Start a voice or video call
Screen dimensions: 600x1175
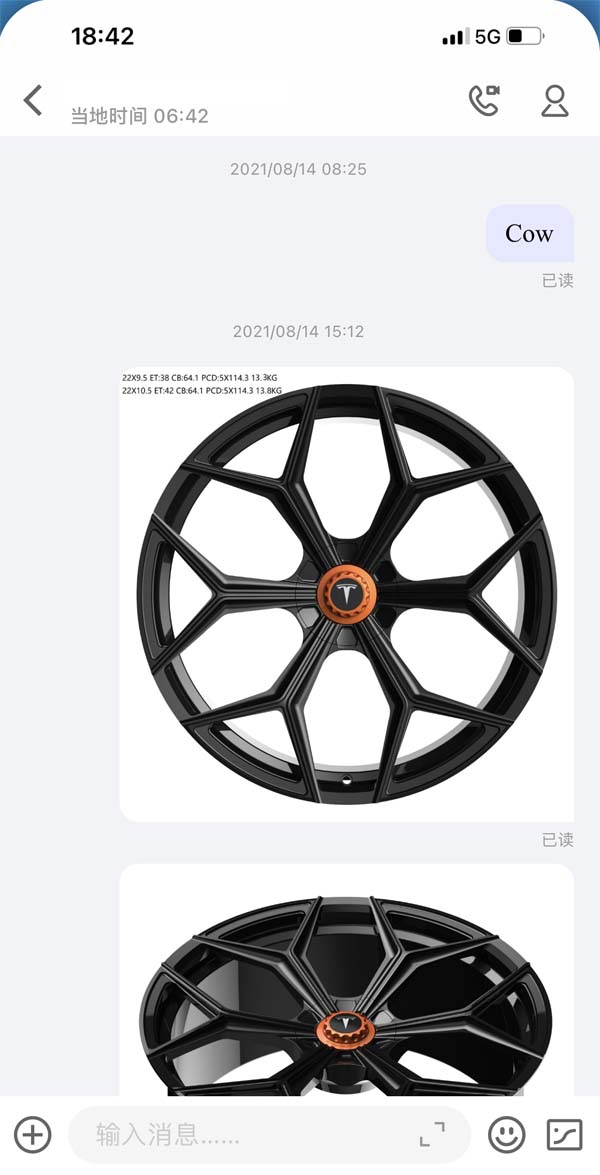(x=484, y=100)
